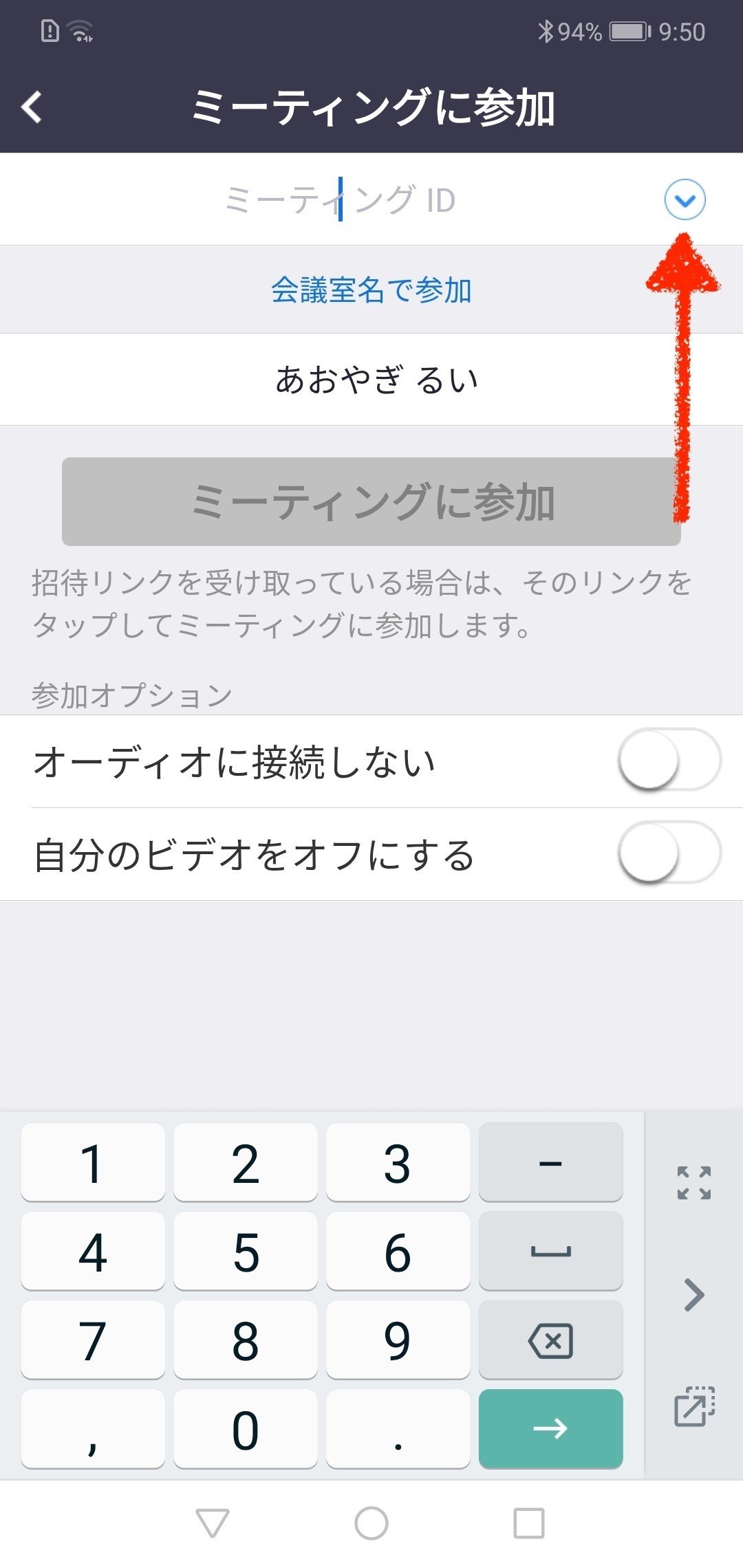Tap the back arrow in the header
This screenshot has height=1568, width=743.
pos(30,107)
